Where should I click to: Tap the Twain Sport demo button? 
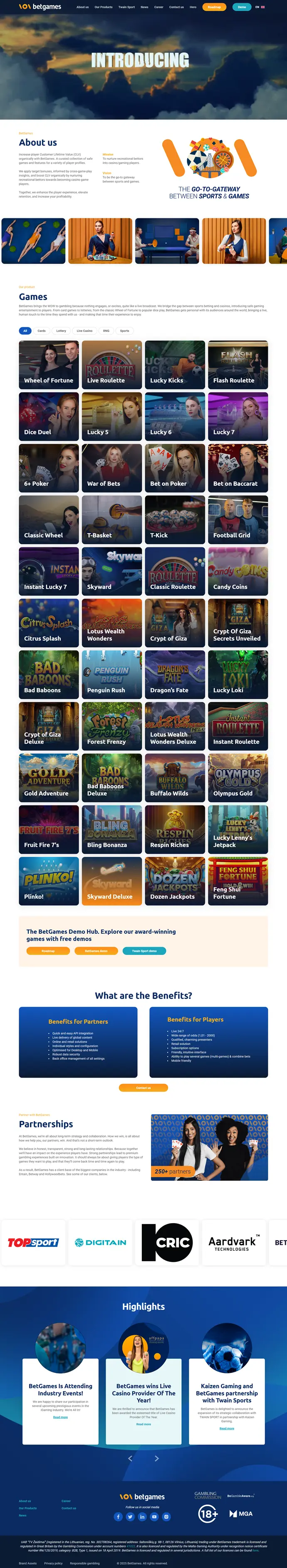(x=144, y=950)
